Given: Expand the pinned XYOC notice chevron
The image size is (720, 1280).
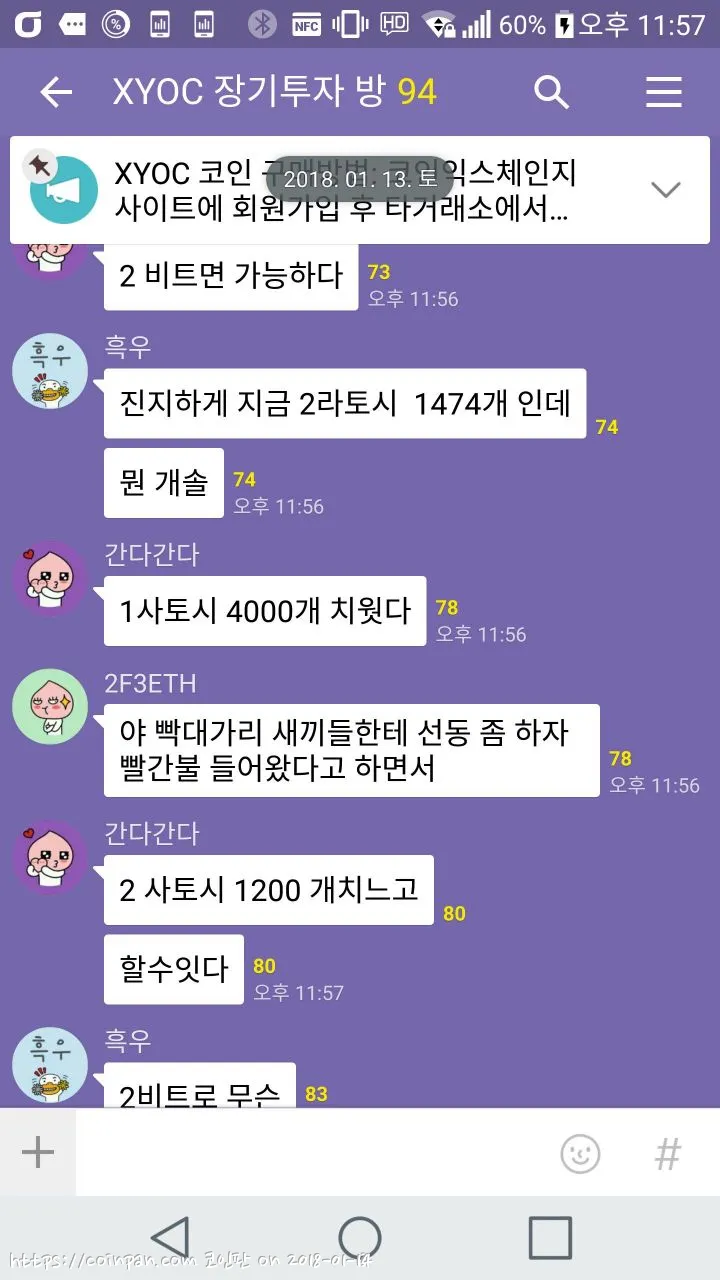Looking at the screenshot, I should [666, 189].
